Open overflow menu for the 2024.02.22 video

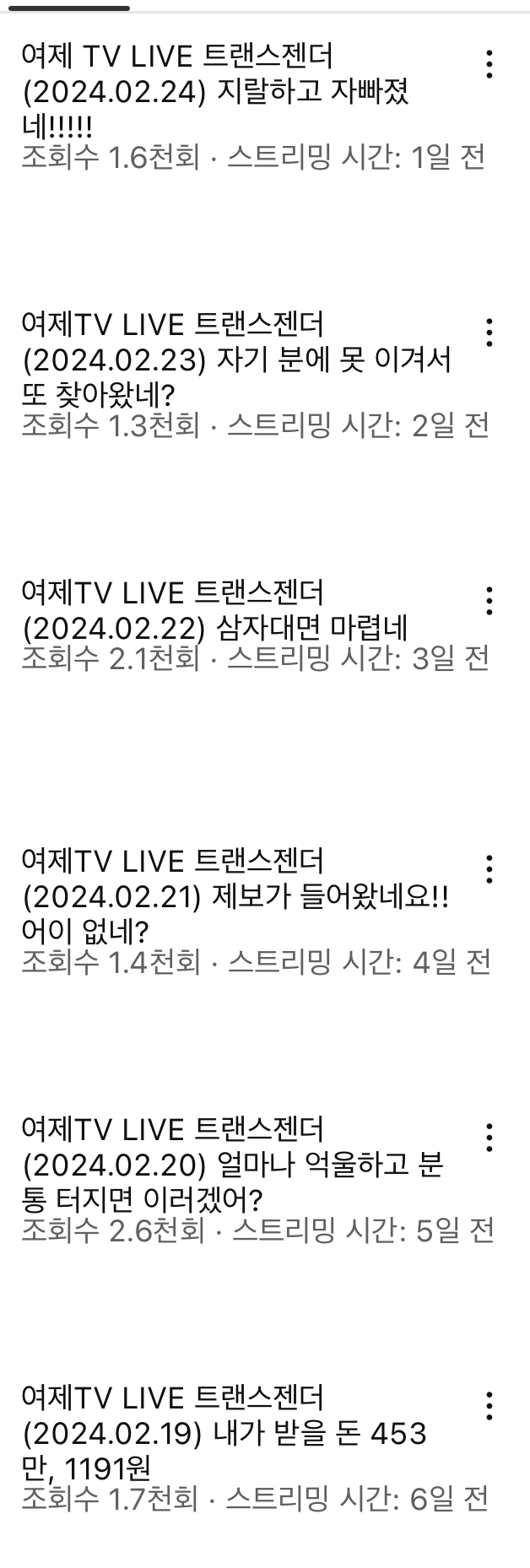pyautogui.click(x=489, y=601)
